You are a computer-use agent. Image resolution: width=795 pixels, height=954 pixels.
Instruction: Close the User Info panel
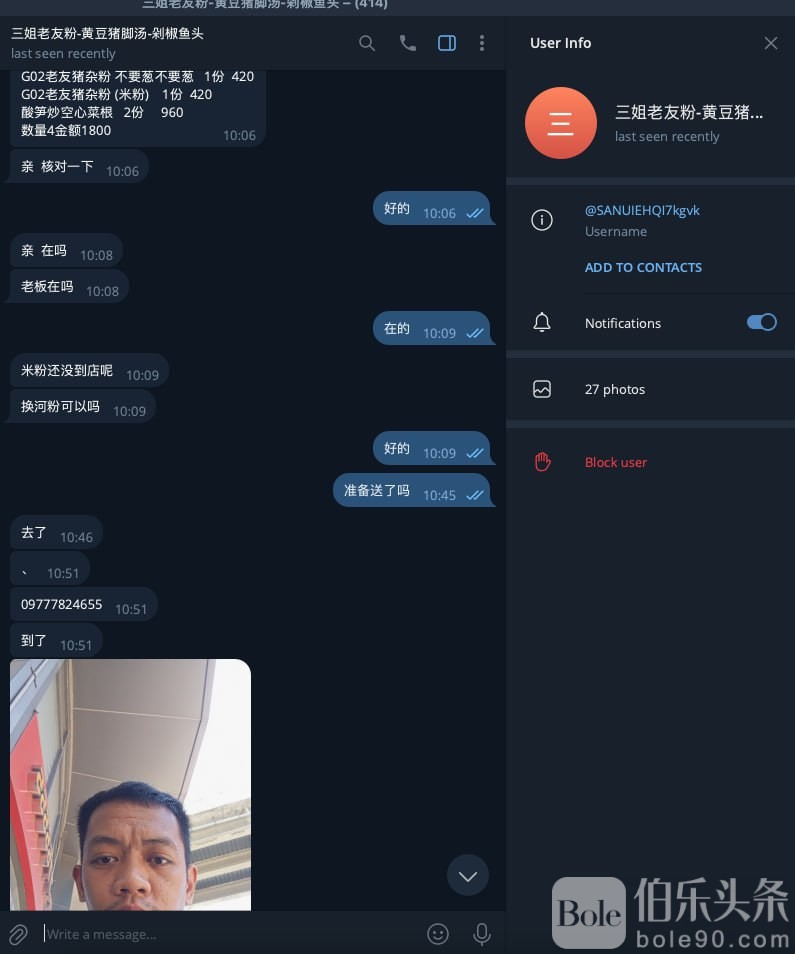pos(770,43)
